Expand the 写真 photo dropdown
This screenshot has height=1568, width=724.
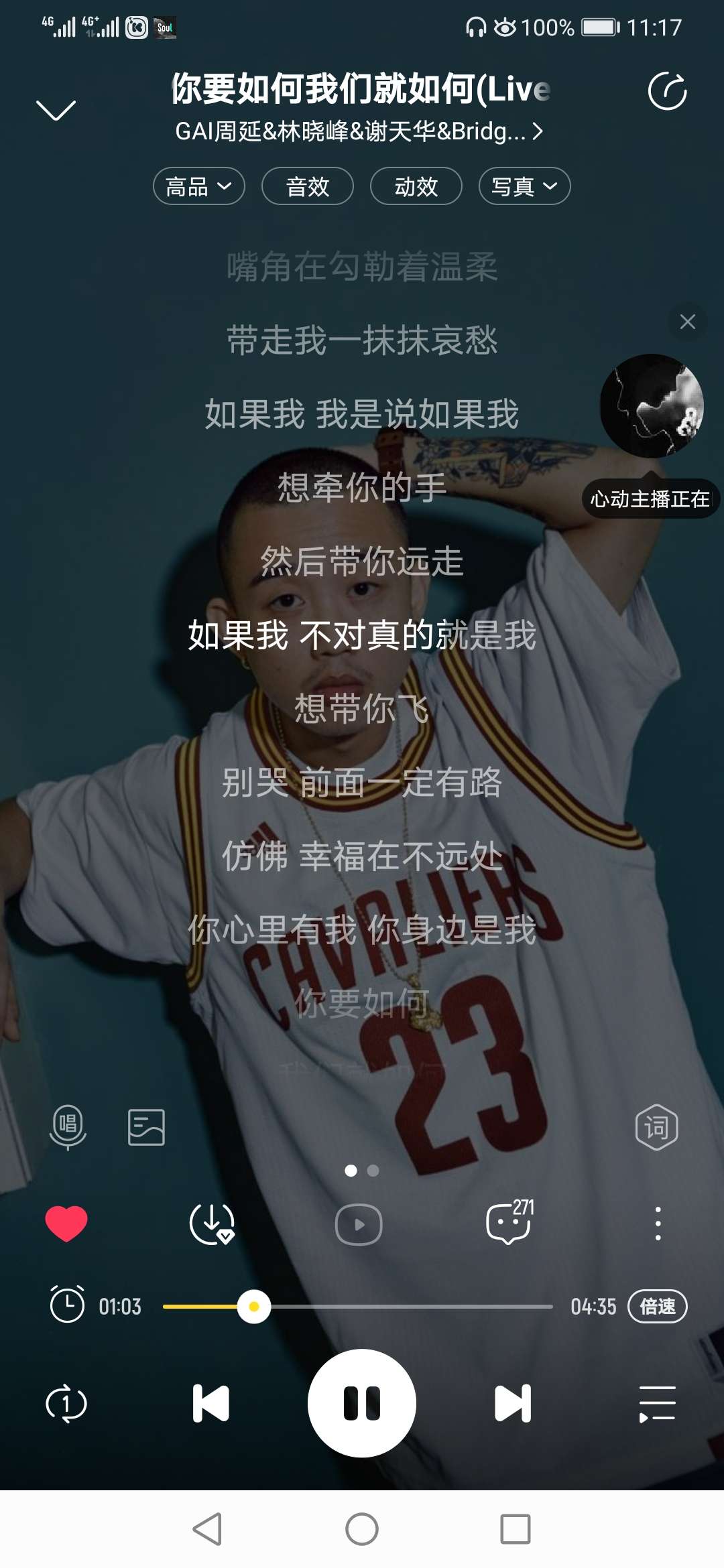525,186
